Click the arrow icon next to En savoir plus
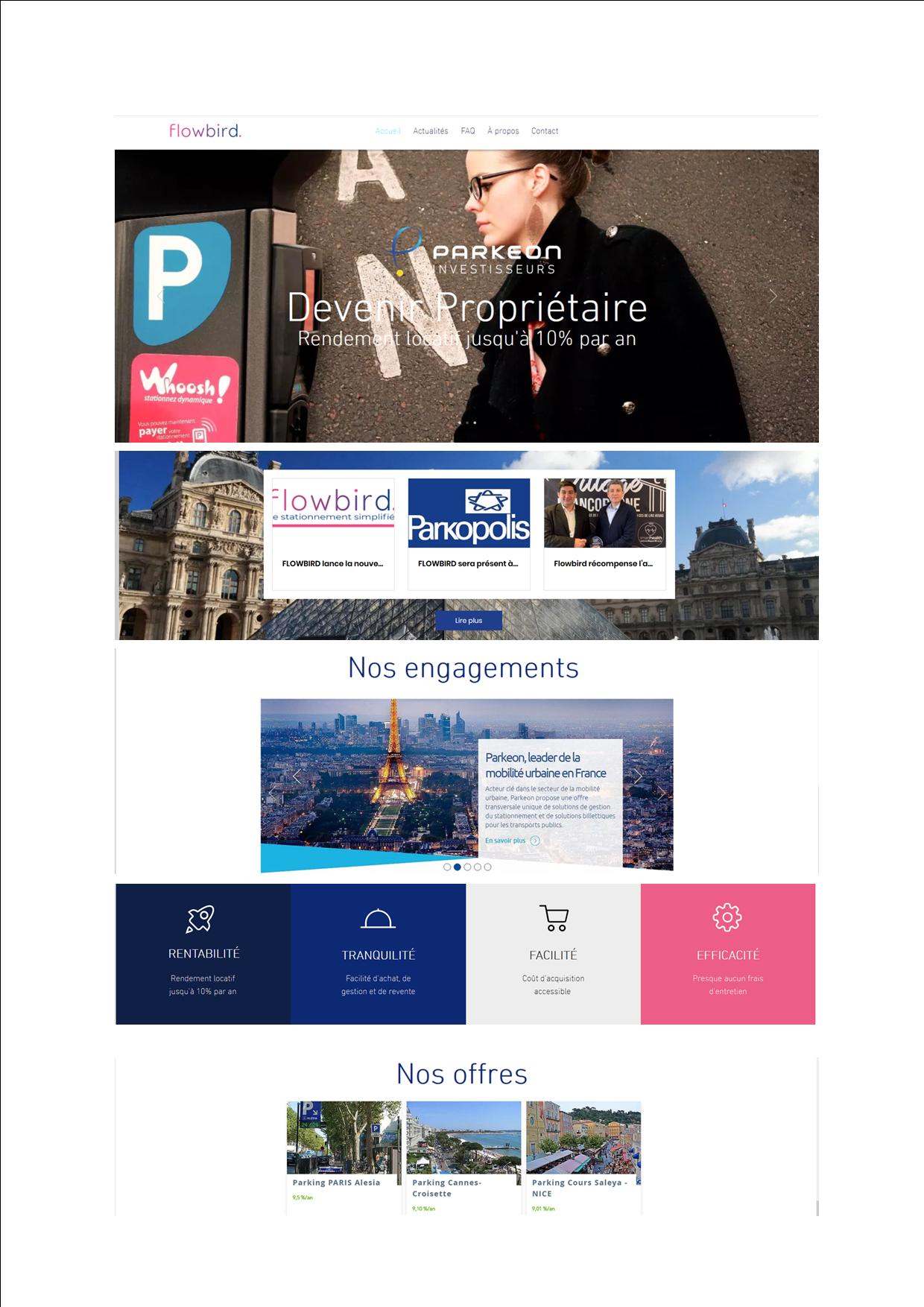924x1307 pixels. coord(534,841)
